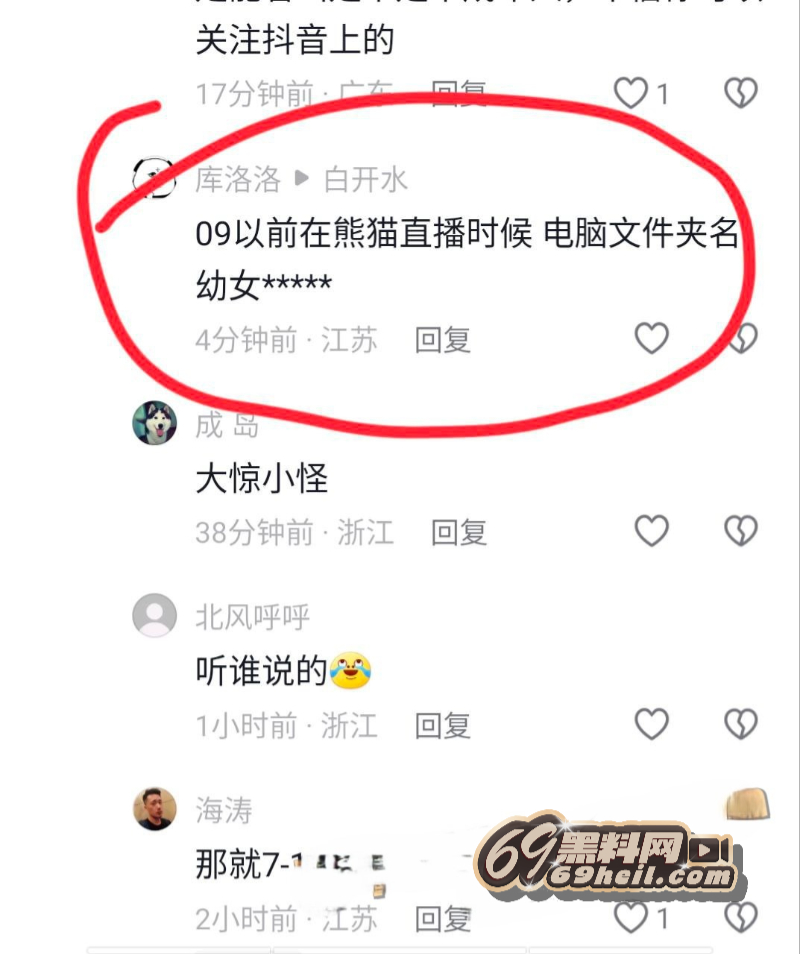Screen dimensions: 800x954
Task: Like 北风呼呼's comment 听谁说的
Action: (652, 724)
